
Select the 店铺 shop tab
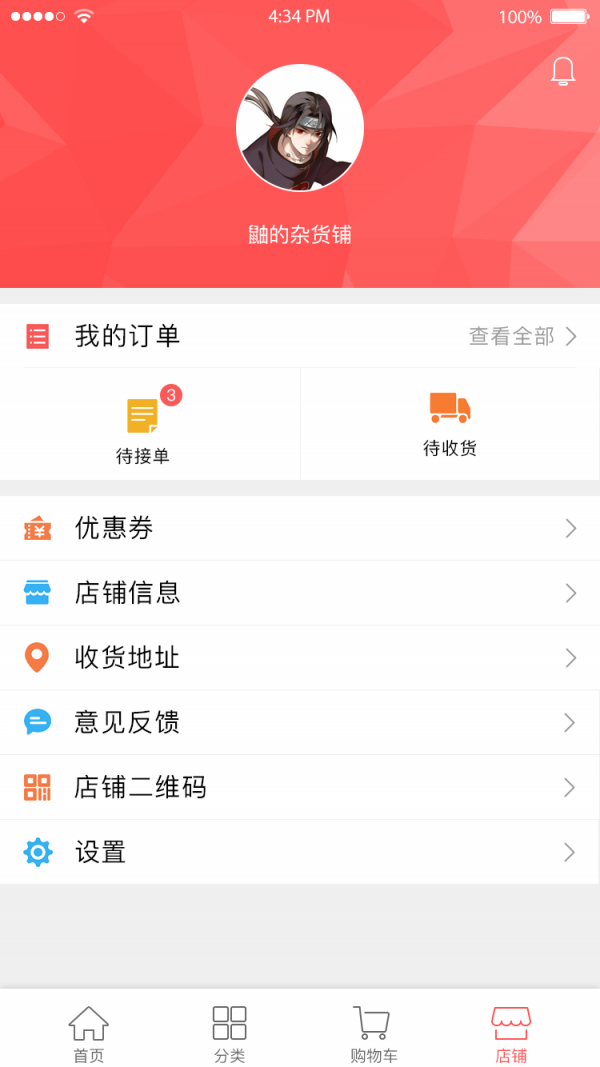tap(511, 1034)
